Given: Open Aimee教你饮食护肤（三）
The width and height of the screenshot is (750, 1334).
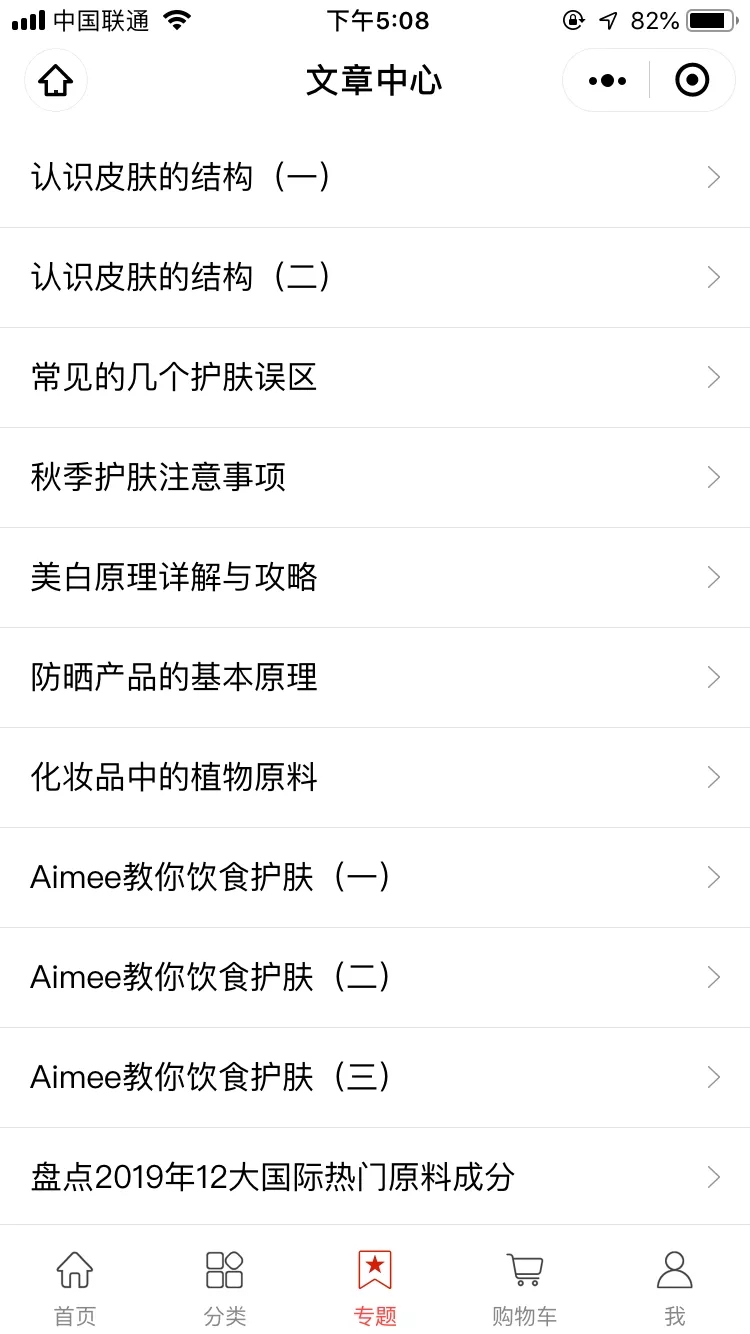Looking at the screenshot, I should tap(375, 1078).
